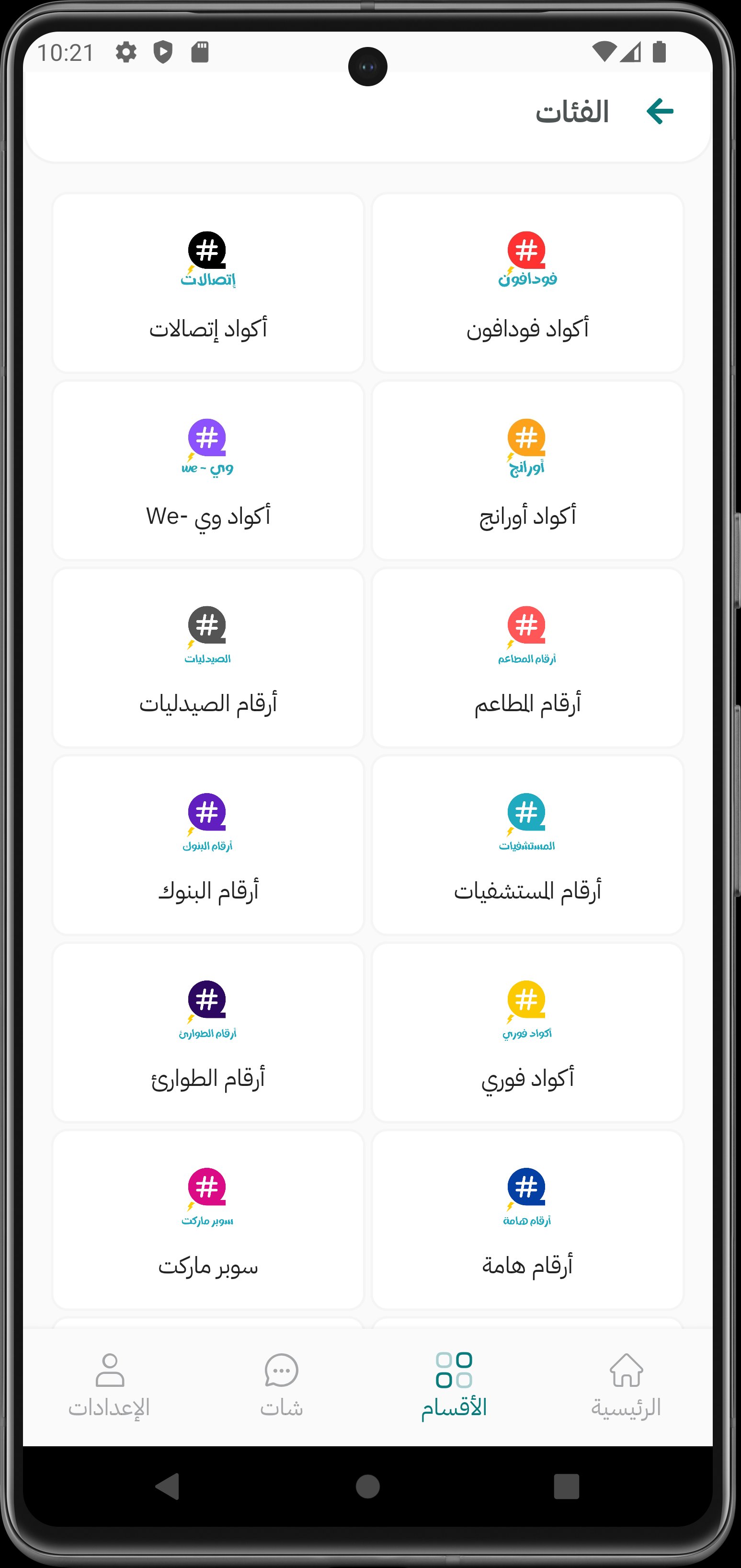Screen dimensions: 741x1568
Task: Open the أكواد وي We category
Action: pyautogui.click(x=208, y=471)
